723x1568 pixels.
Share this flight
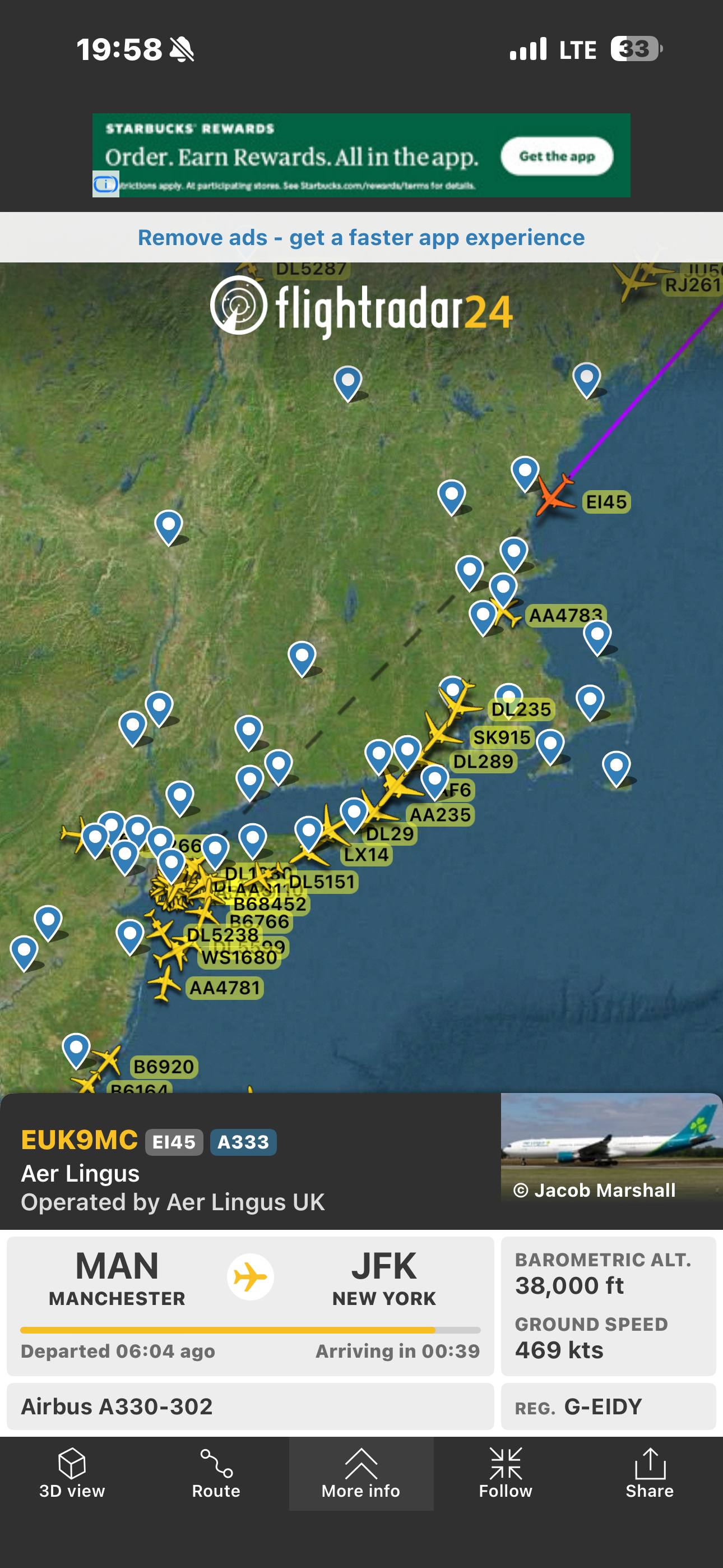click(x=650, y=1473)
